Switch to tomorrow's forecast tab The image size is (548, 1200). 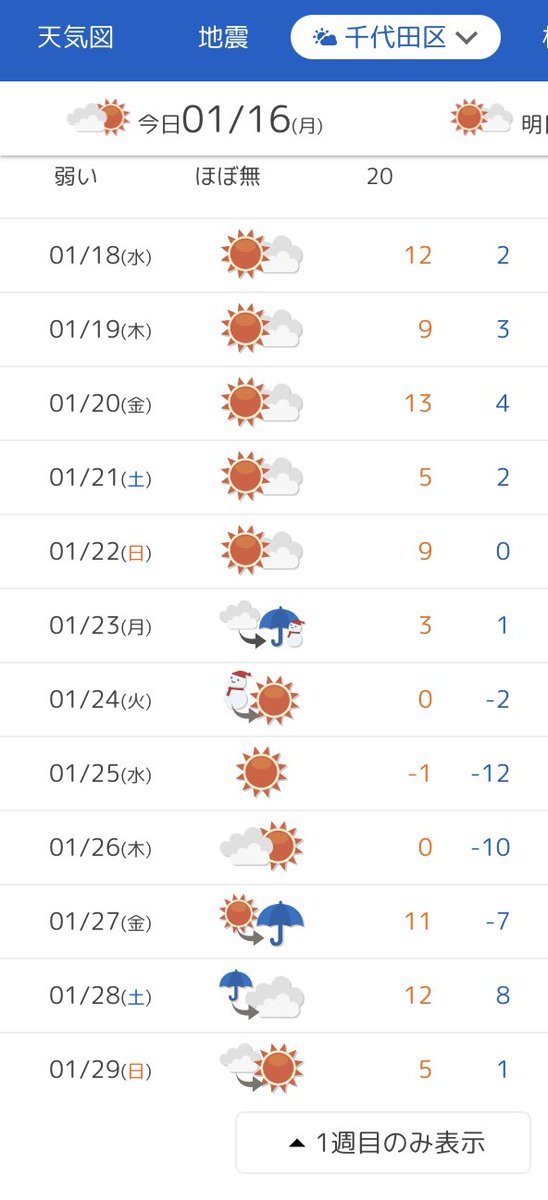coord(497,119)
